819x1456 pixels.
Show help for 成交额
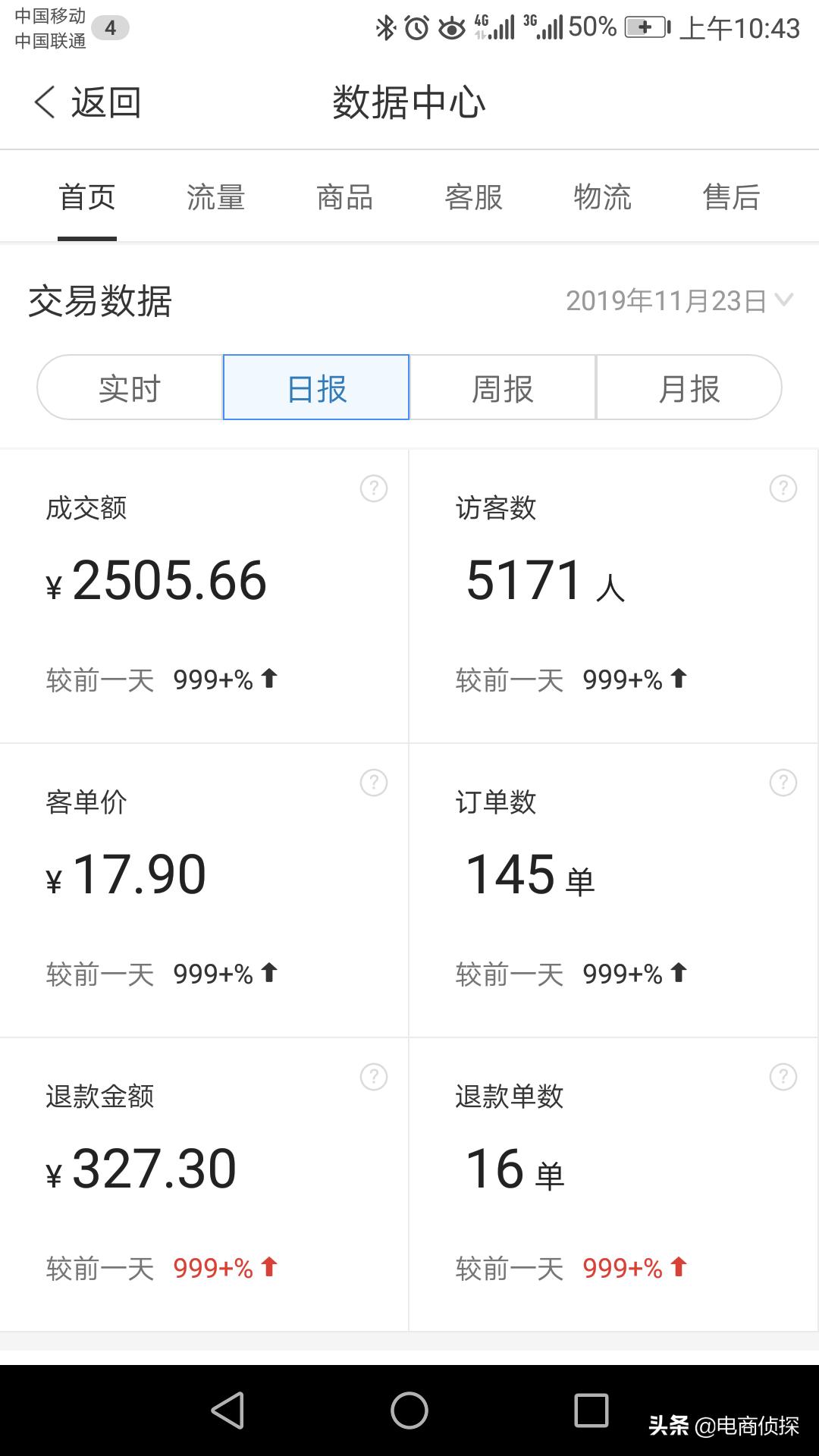[x=374, y=488]
